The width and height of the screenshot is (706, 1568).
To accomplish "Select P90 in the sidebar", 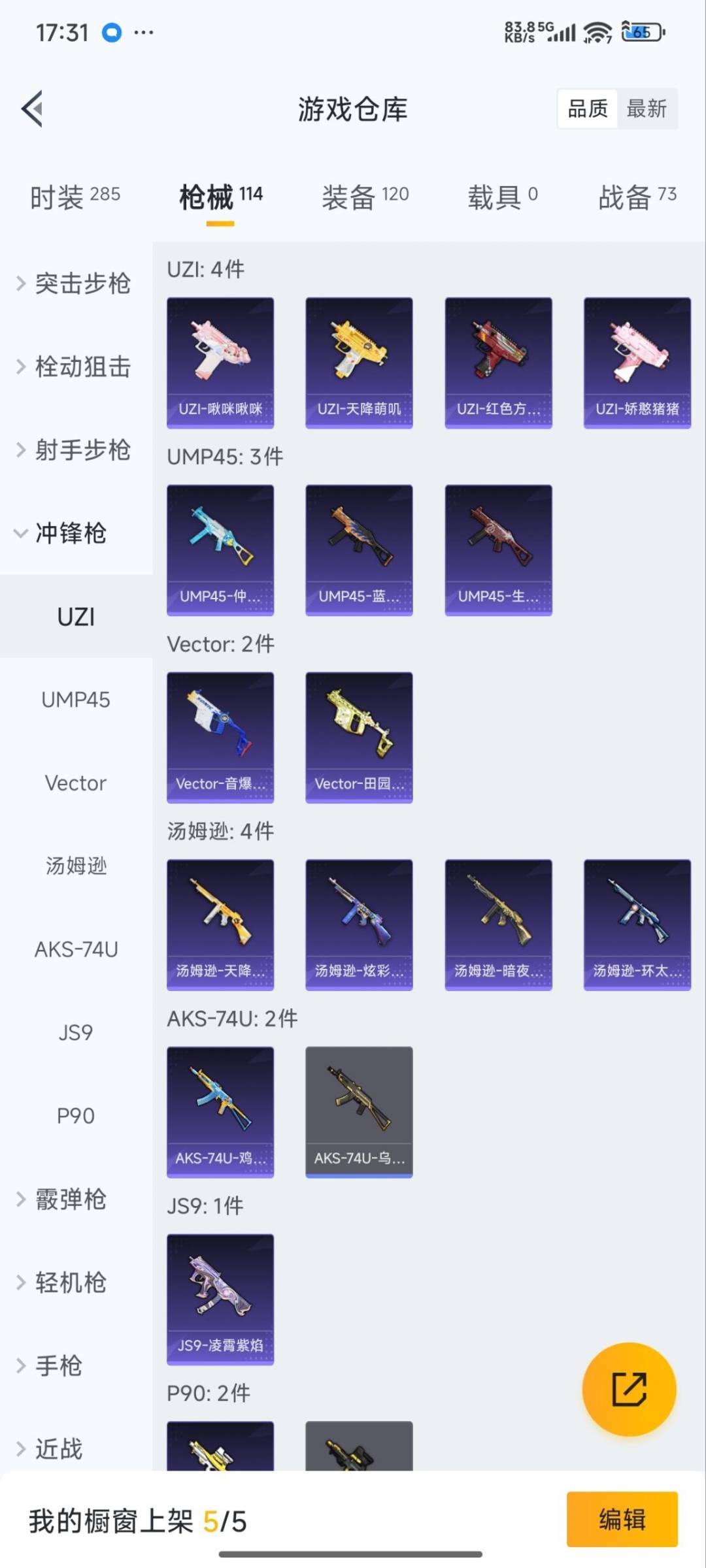I will click(76, 1115).
